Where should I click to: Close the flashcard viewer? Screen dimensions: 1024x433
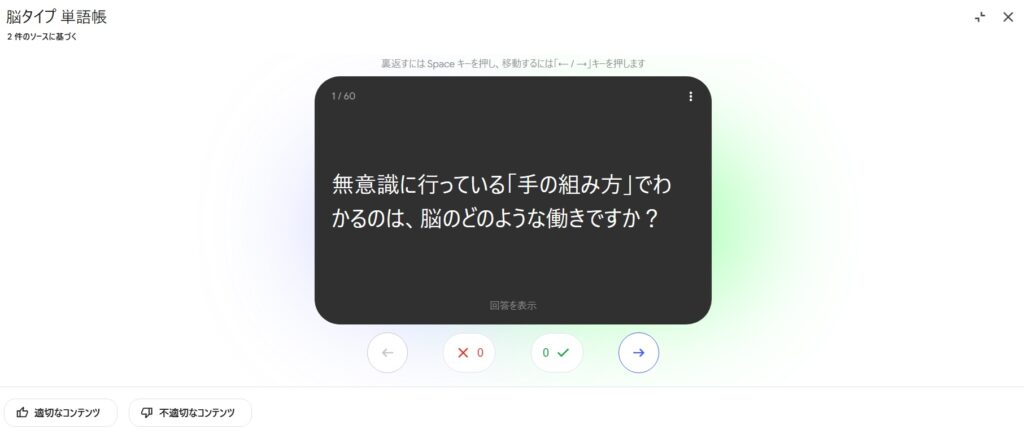click(1008, 17)
